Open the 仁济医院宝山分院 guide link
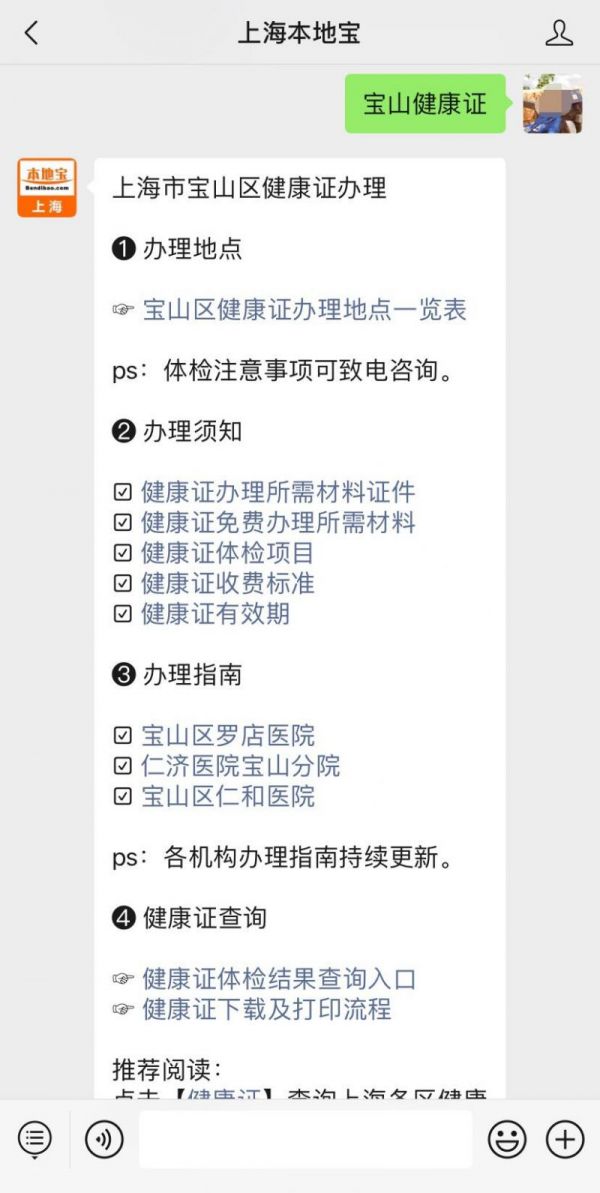The image size is (600, 1193). pyautogui.click(x=240, y=766)
